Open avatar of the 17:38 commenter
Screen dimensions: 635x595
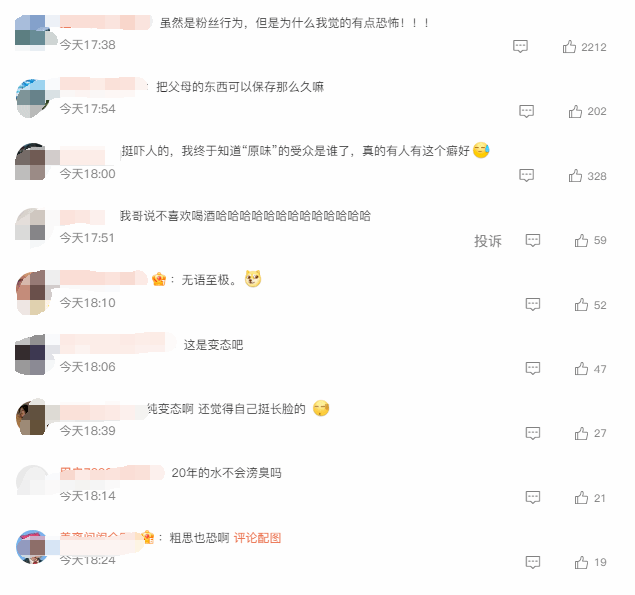(x=31, y=31)
